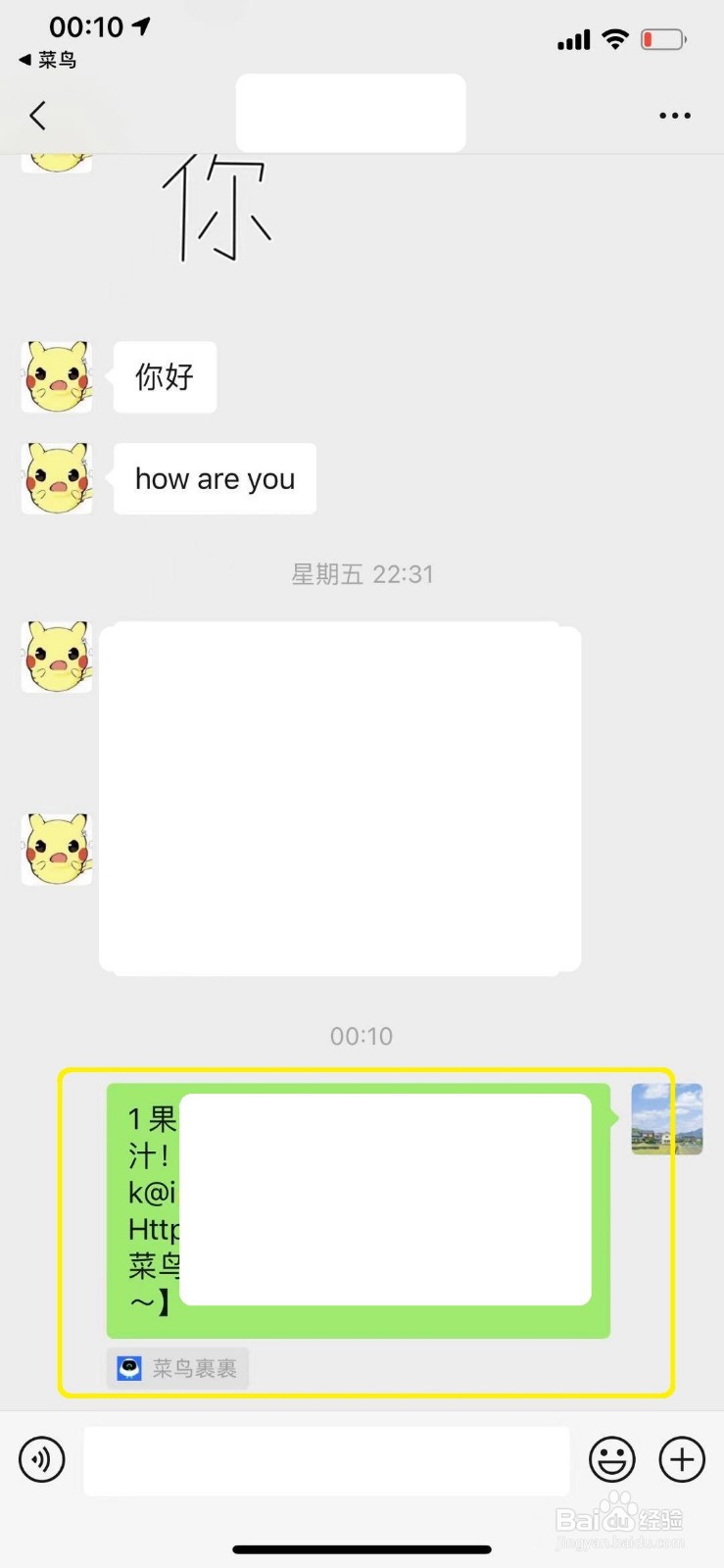Toggle keyboard to voice message mode

tap(41, 1459)
